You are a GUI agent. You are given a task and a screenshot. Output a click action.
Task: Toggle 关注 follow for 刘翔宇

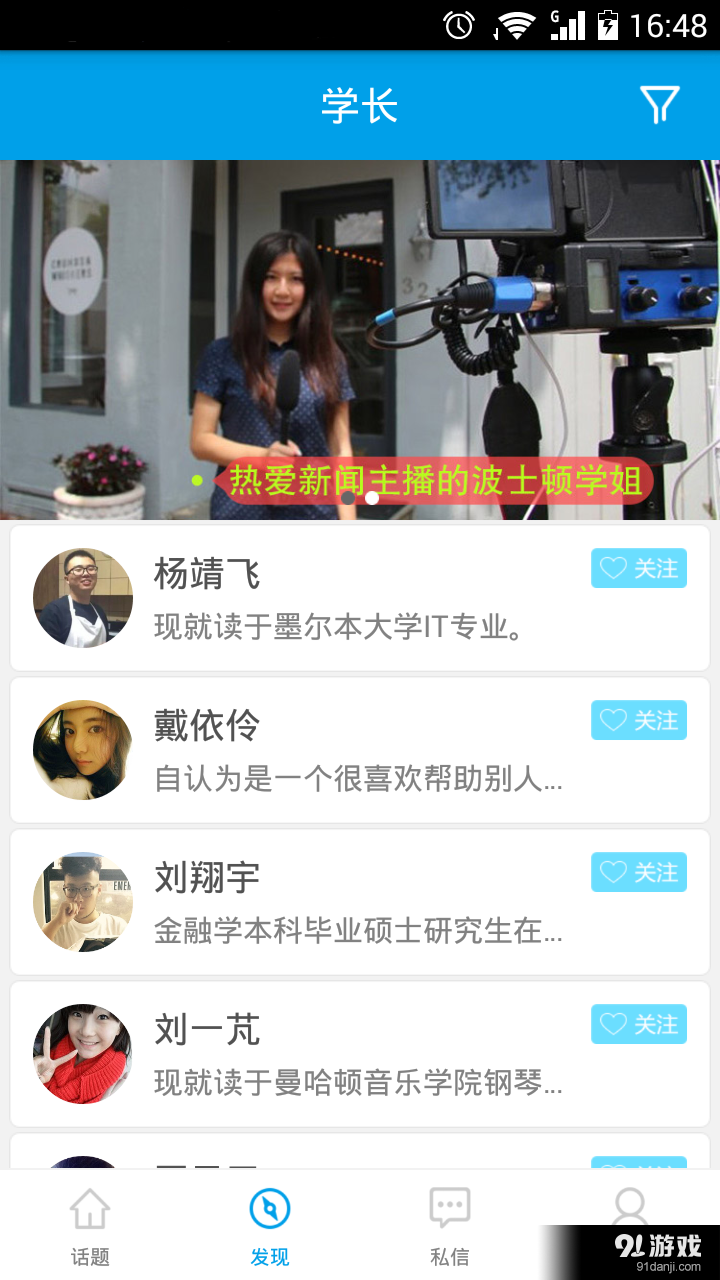click(639, 872)
